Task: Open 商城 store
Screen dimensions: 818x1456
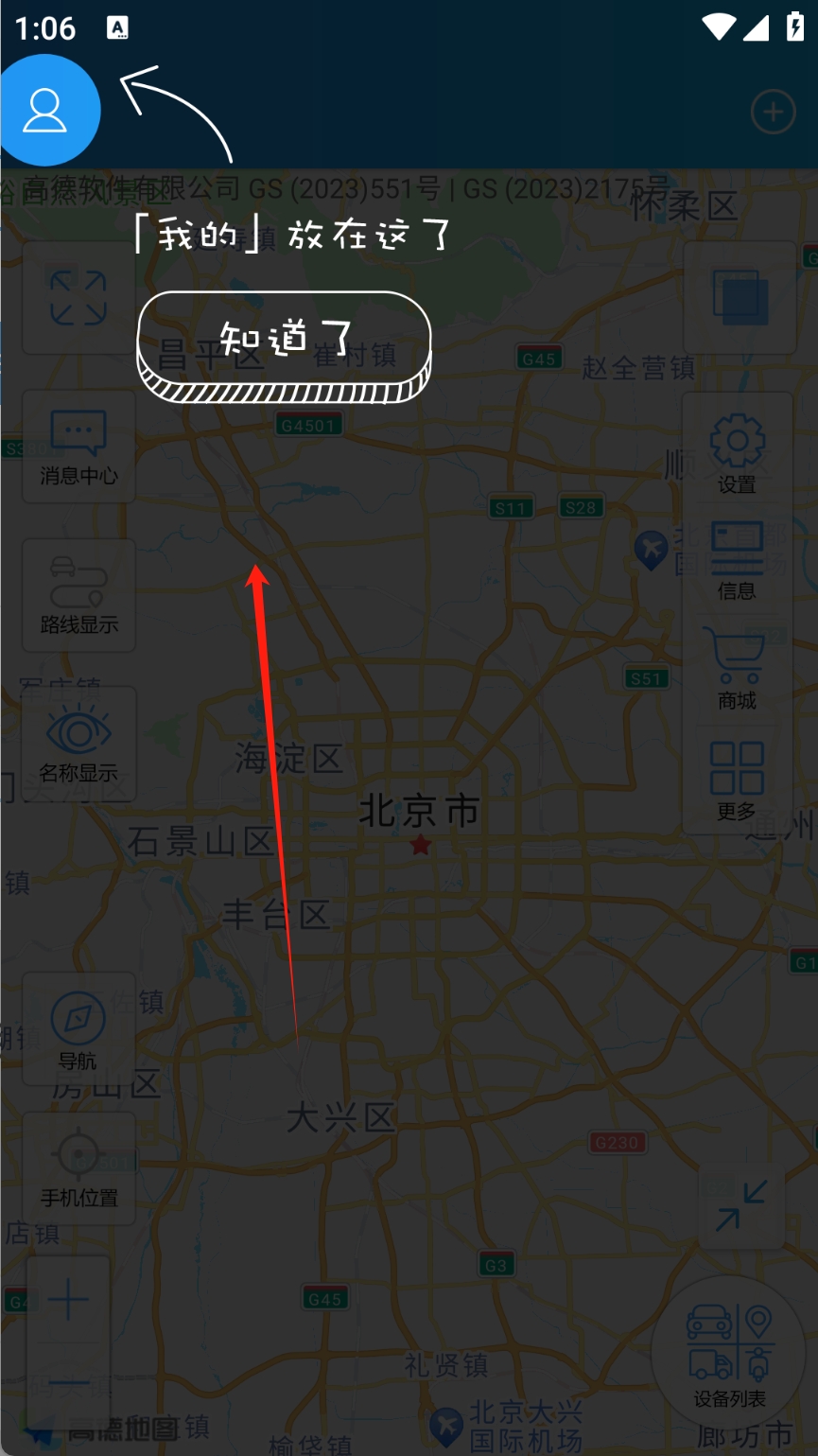Action: point(737,670)
